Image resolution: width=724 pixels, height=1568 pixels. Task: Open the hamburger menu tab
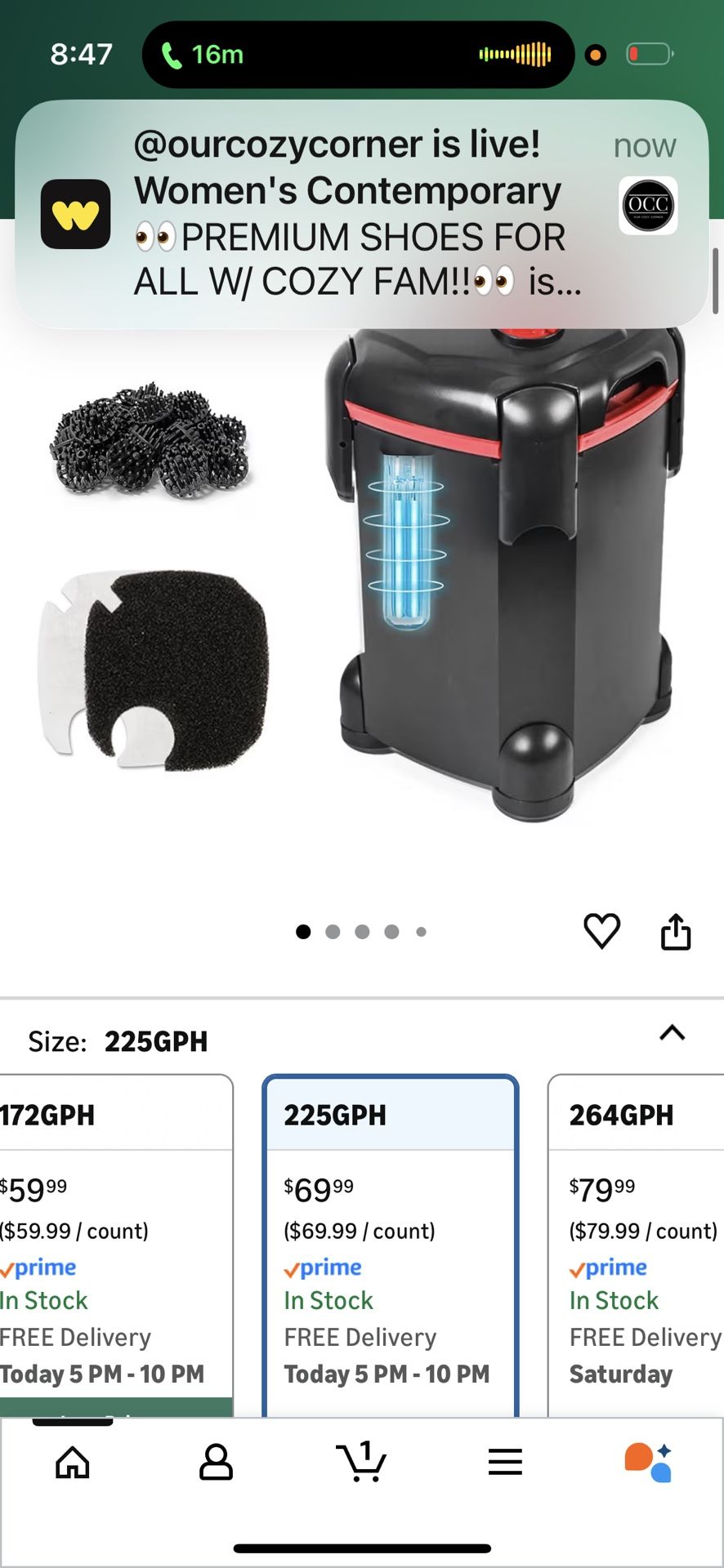[505, 1463]
